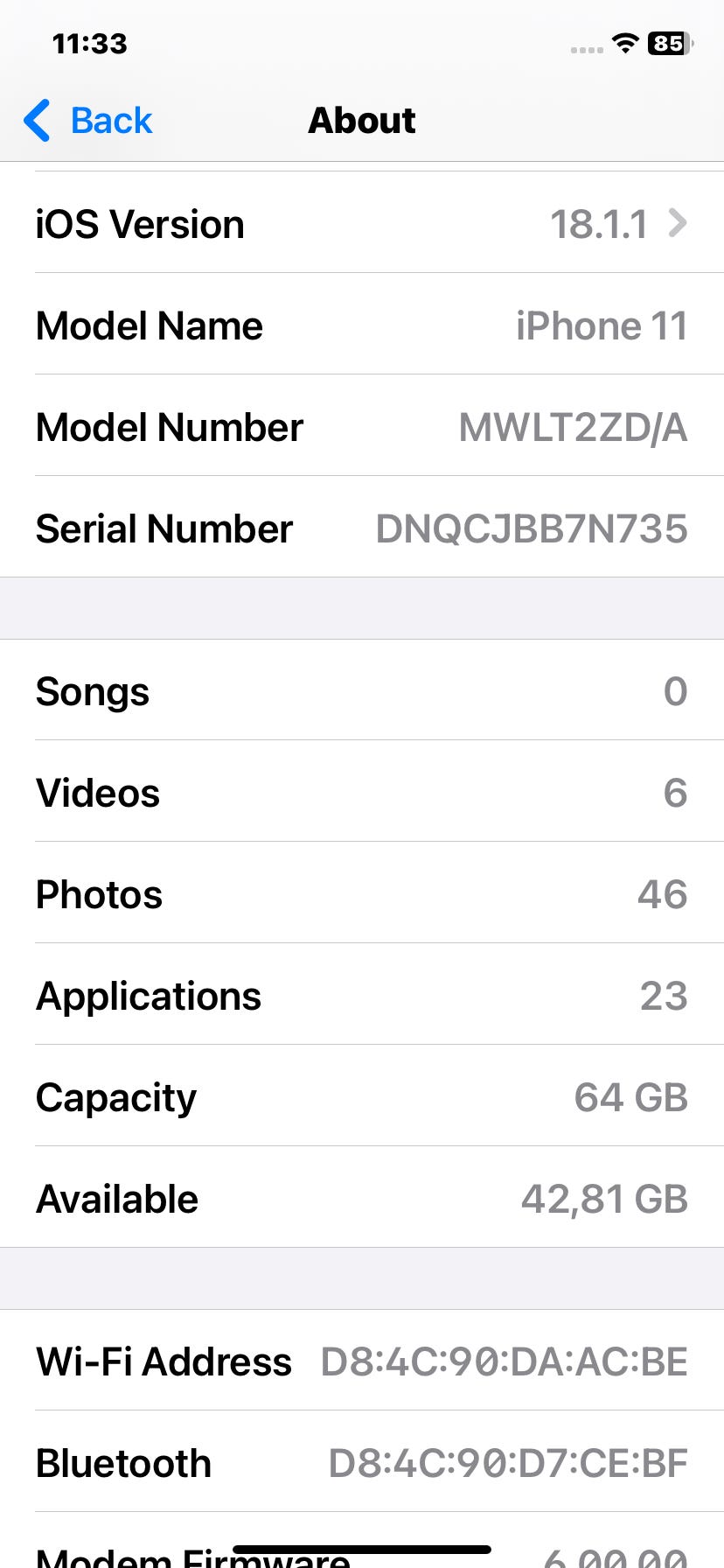Go back to the previous settings page
This screenshot has height=1568, width=724.
click(x=88, y=121)
